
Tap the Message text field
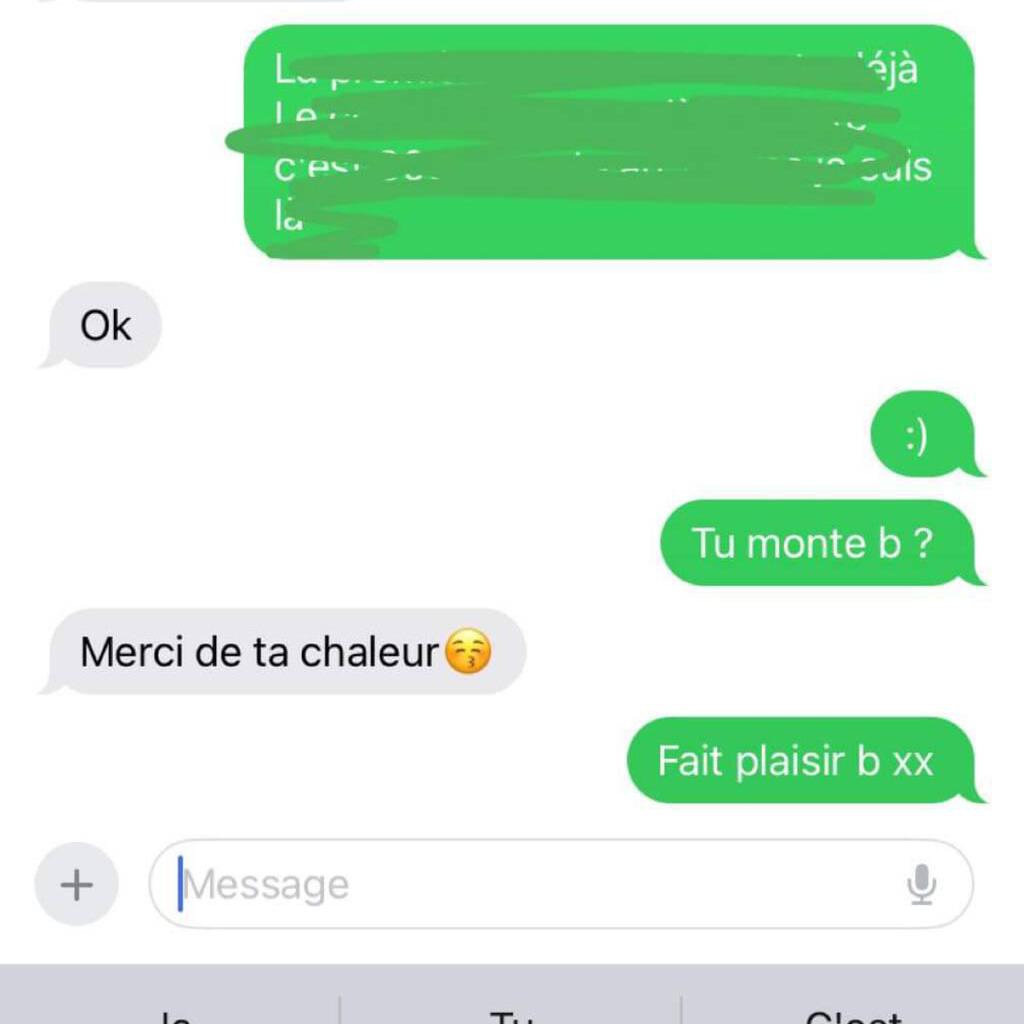(520, 884)
